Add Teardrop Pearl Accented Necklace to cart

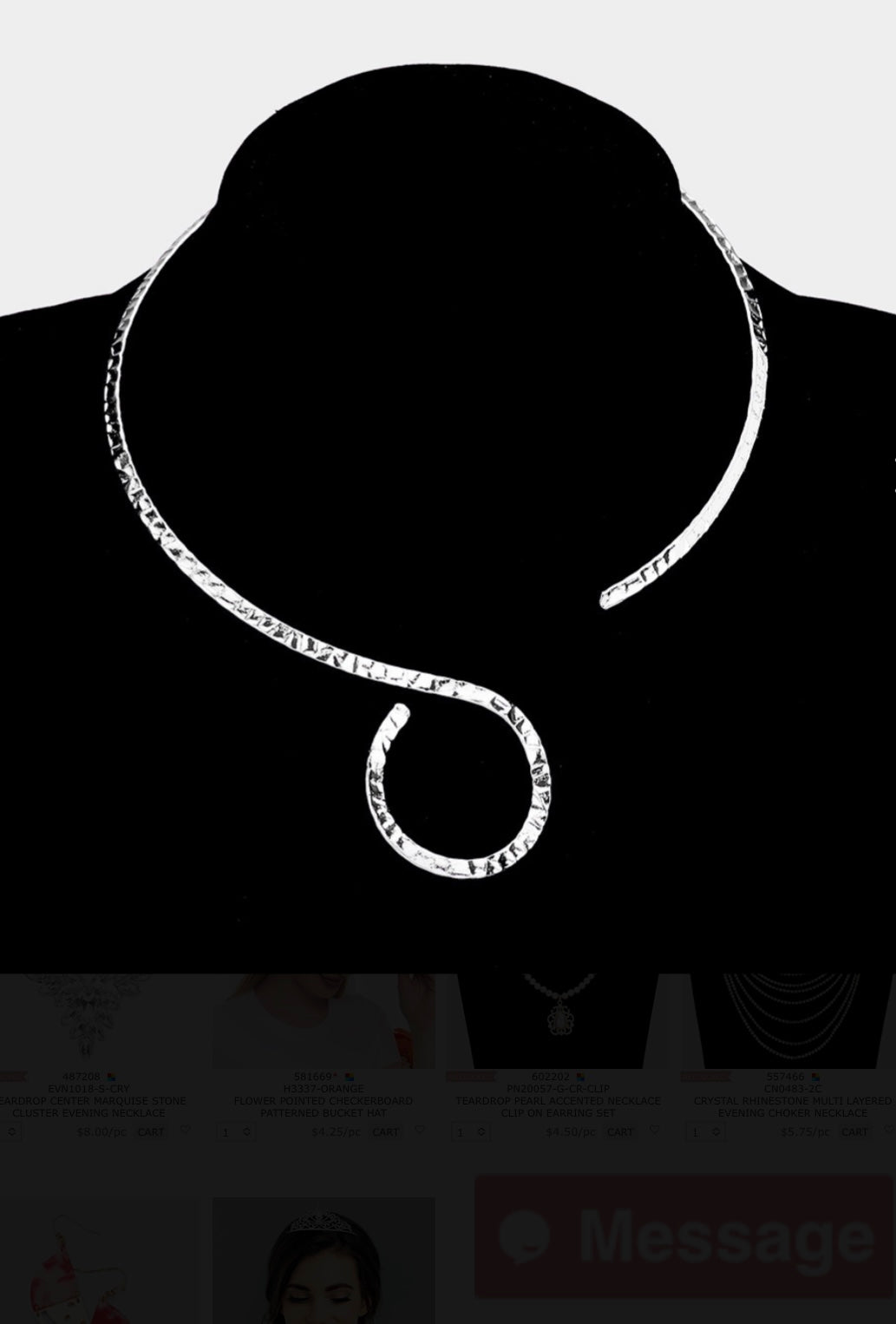tap(619, 1131)
